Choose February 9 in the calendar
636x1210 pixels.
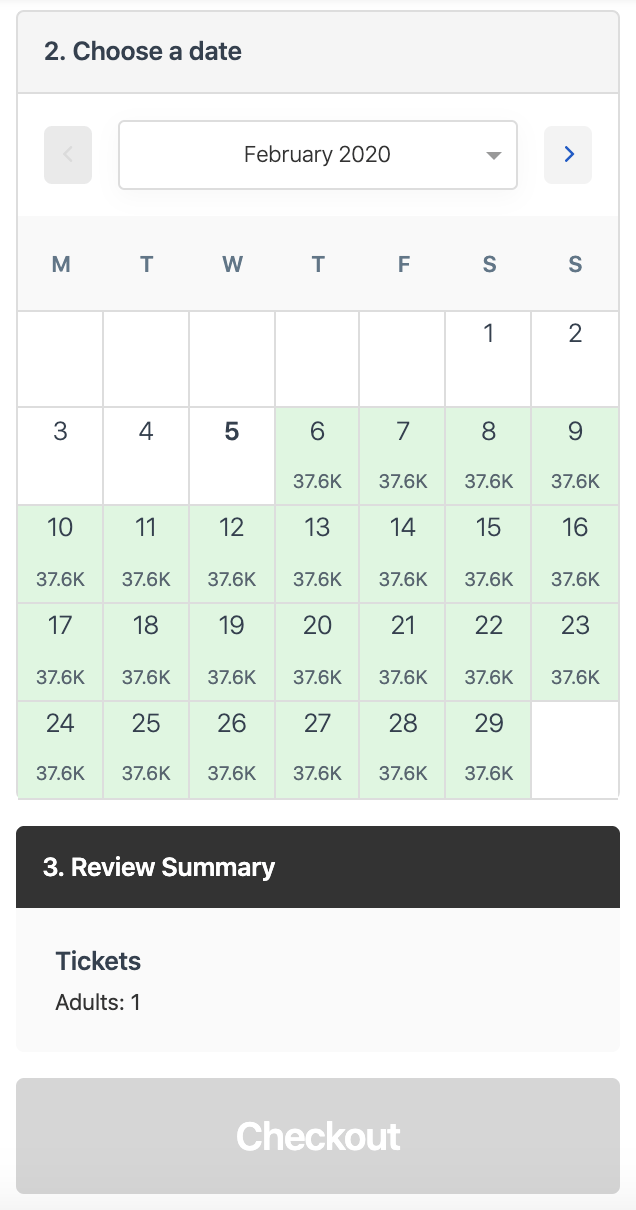point(575,455)
